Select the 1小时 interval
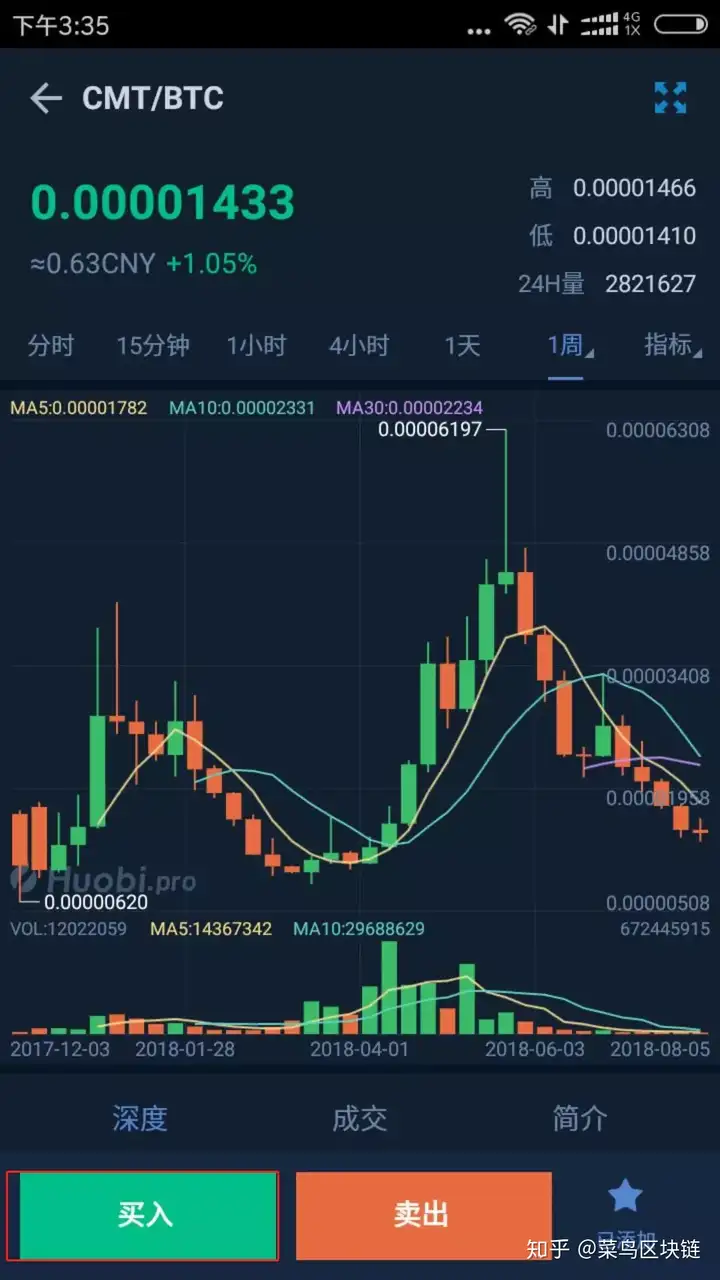The height and width of the screenshot is (1280, 720). click(x=256, y=346)
